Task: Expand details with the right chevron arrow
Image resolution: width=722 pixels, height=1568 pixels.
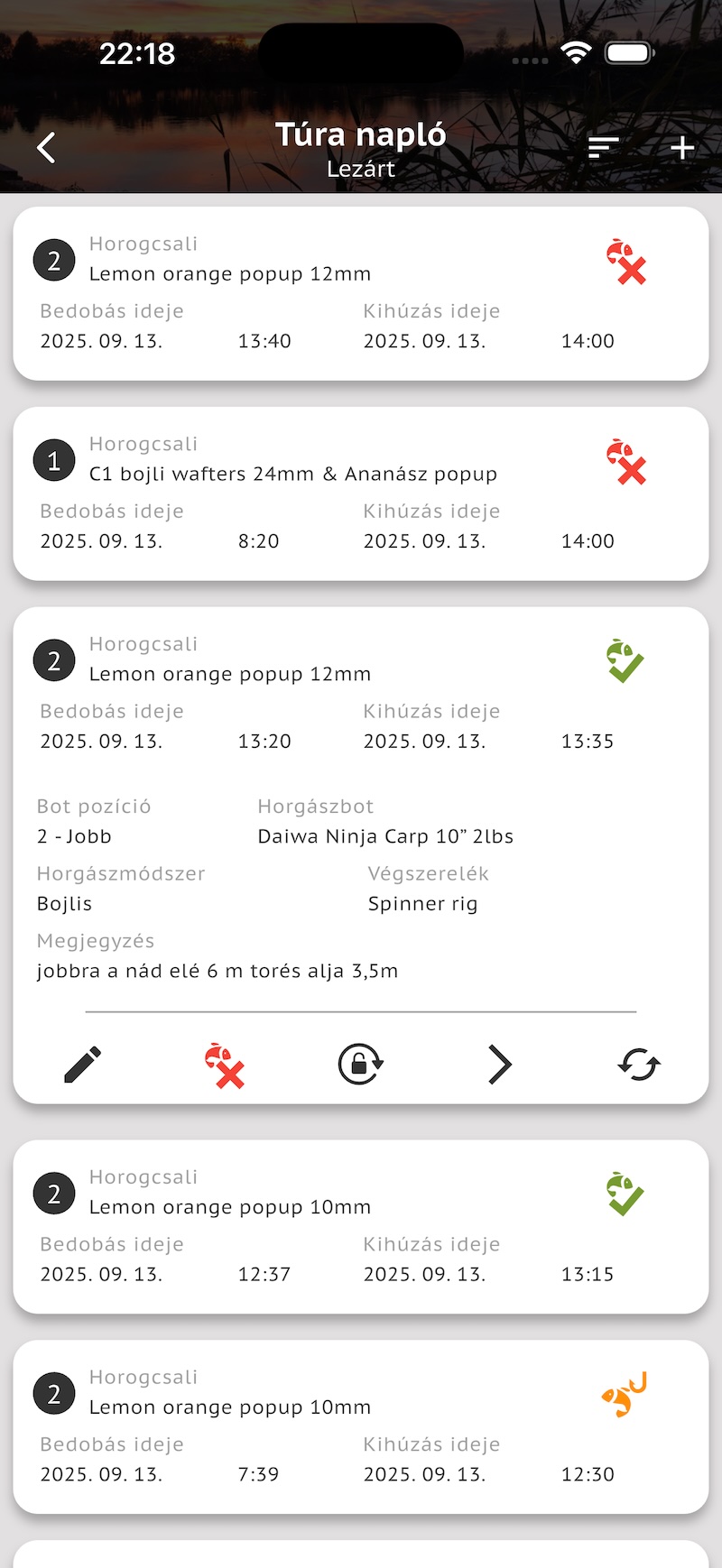Action: coord(499,1065)
